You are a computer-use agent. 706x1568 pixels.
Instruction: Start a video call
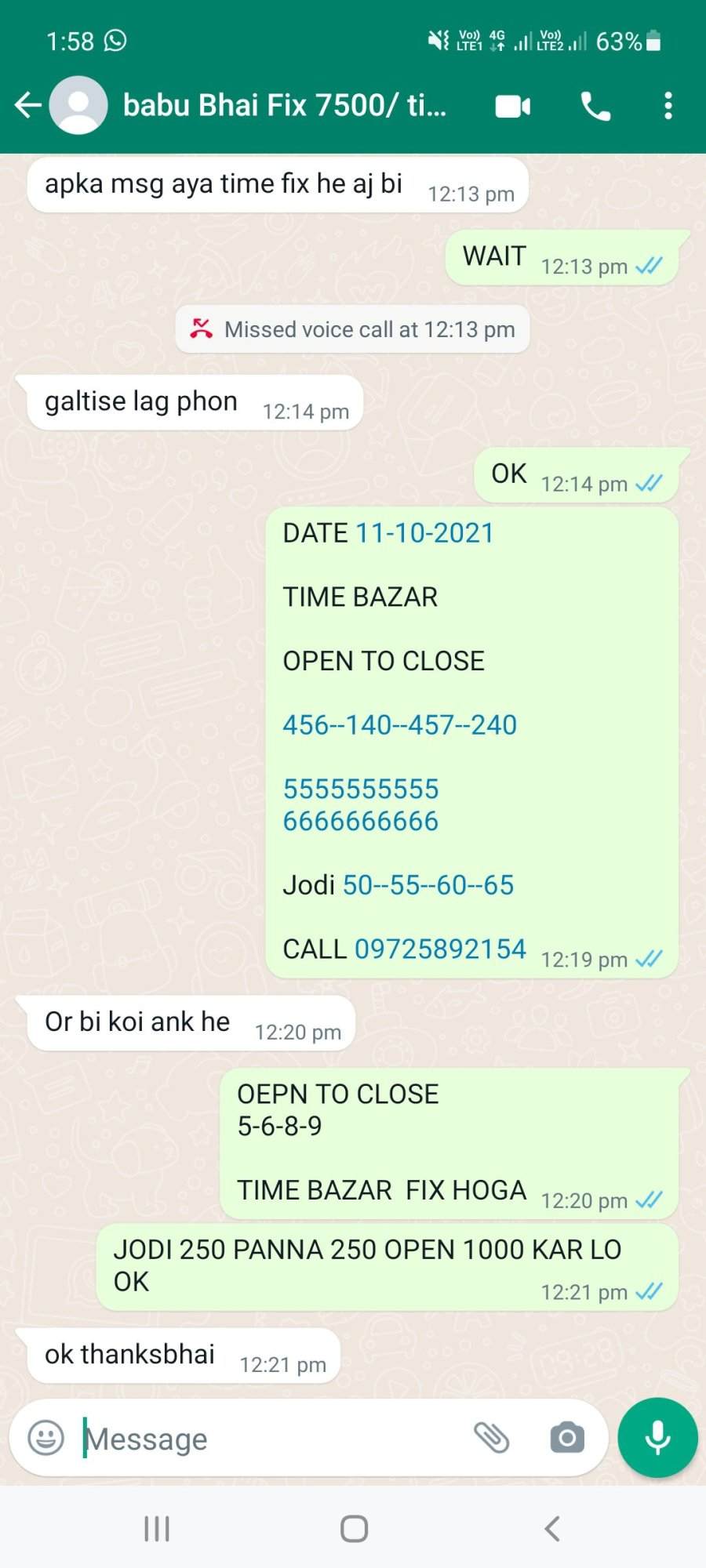tap(513, 106)
